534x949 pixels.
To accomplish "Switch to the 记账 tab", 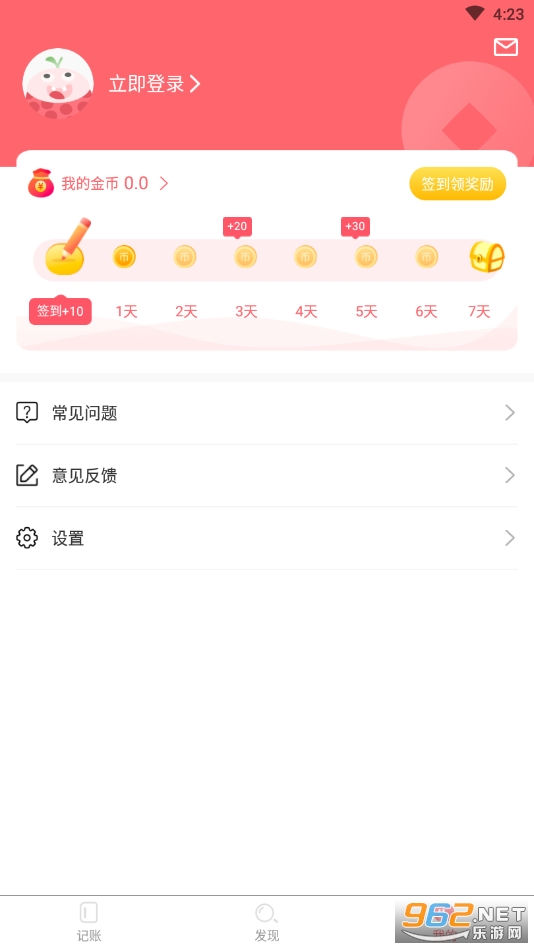I will click(89, 922).
